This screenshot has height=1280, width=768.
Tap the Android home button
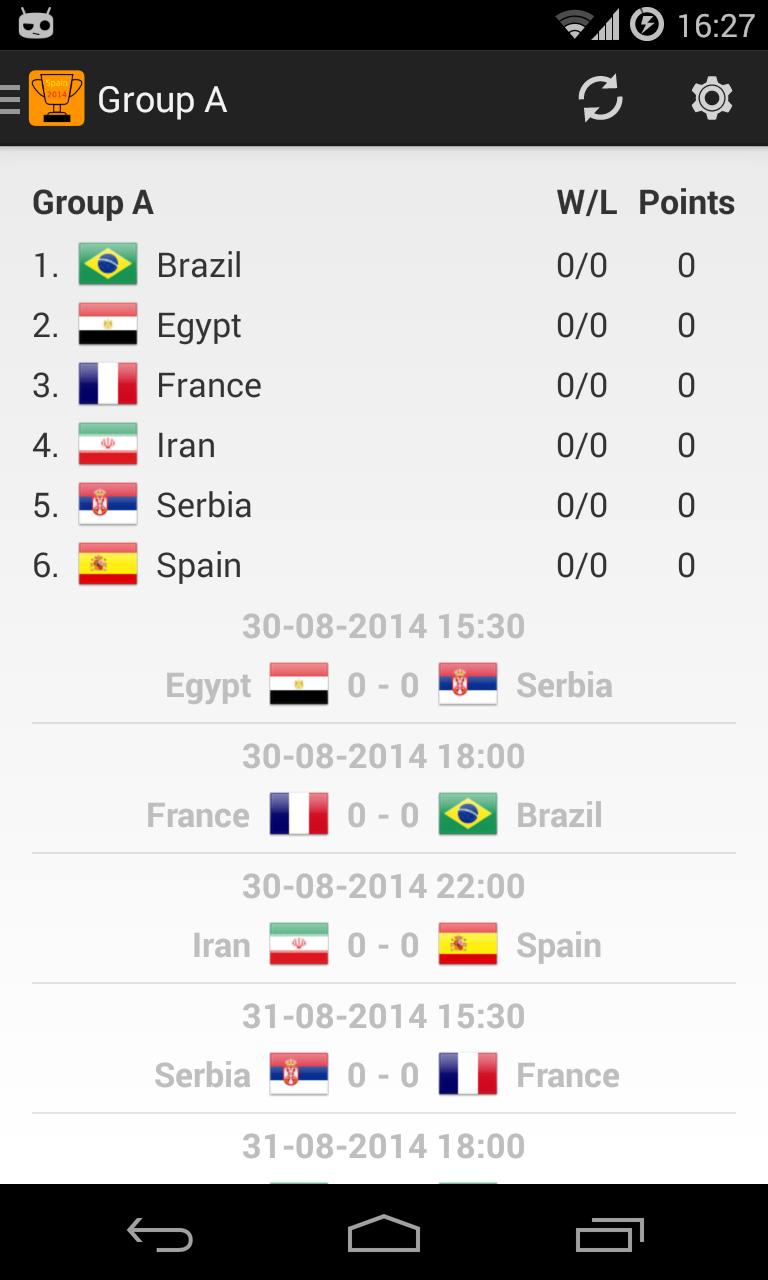click(x=384, y=1236)
